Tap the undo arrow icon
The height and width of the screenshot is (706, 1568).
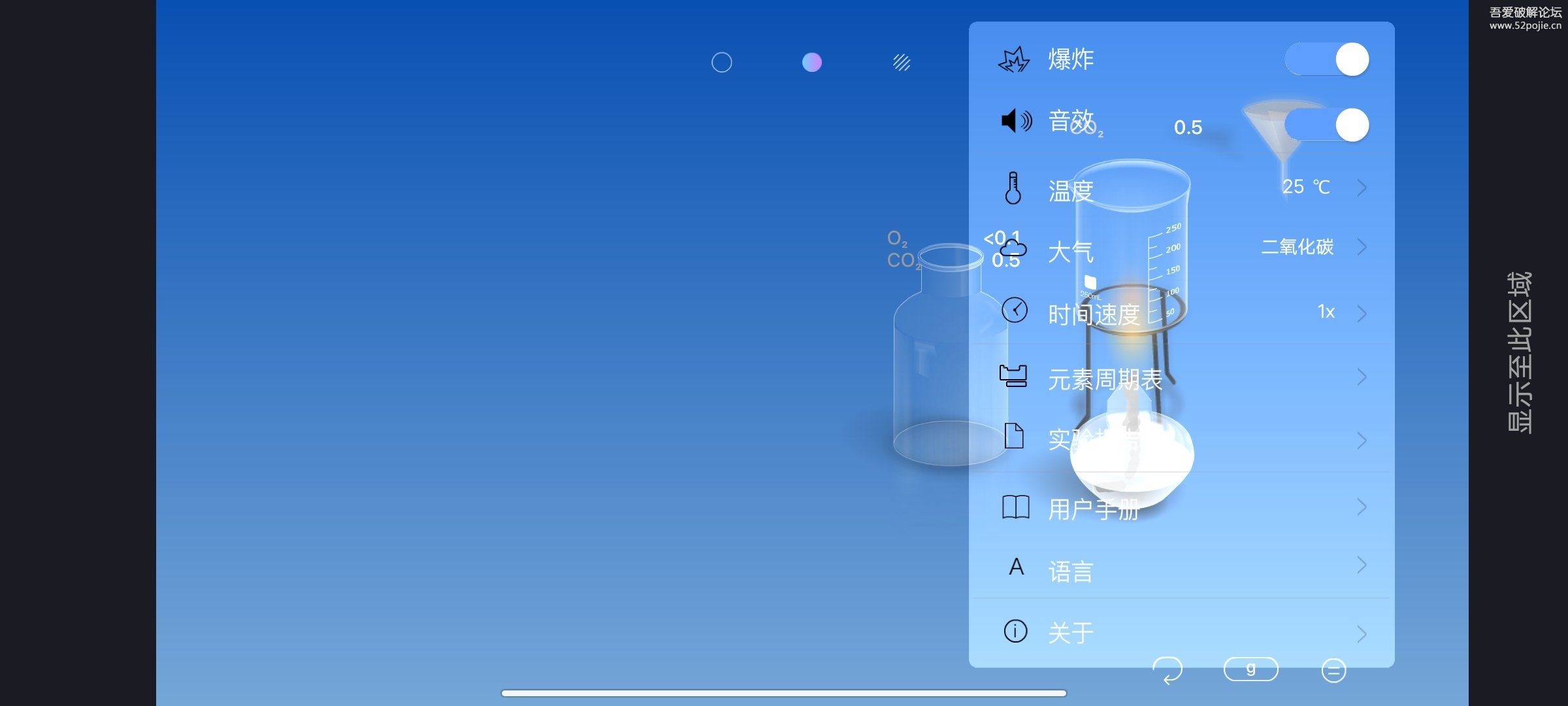[x=1168, y=670]
